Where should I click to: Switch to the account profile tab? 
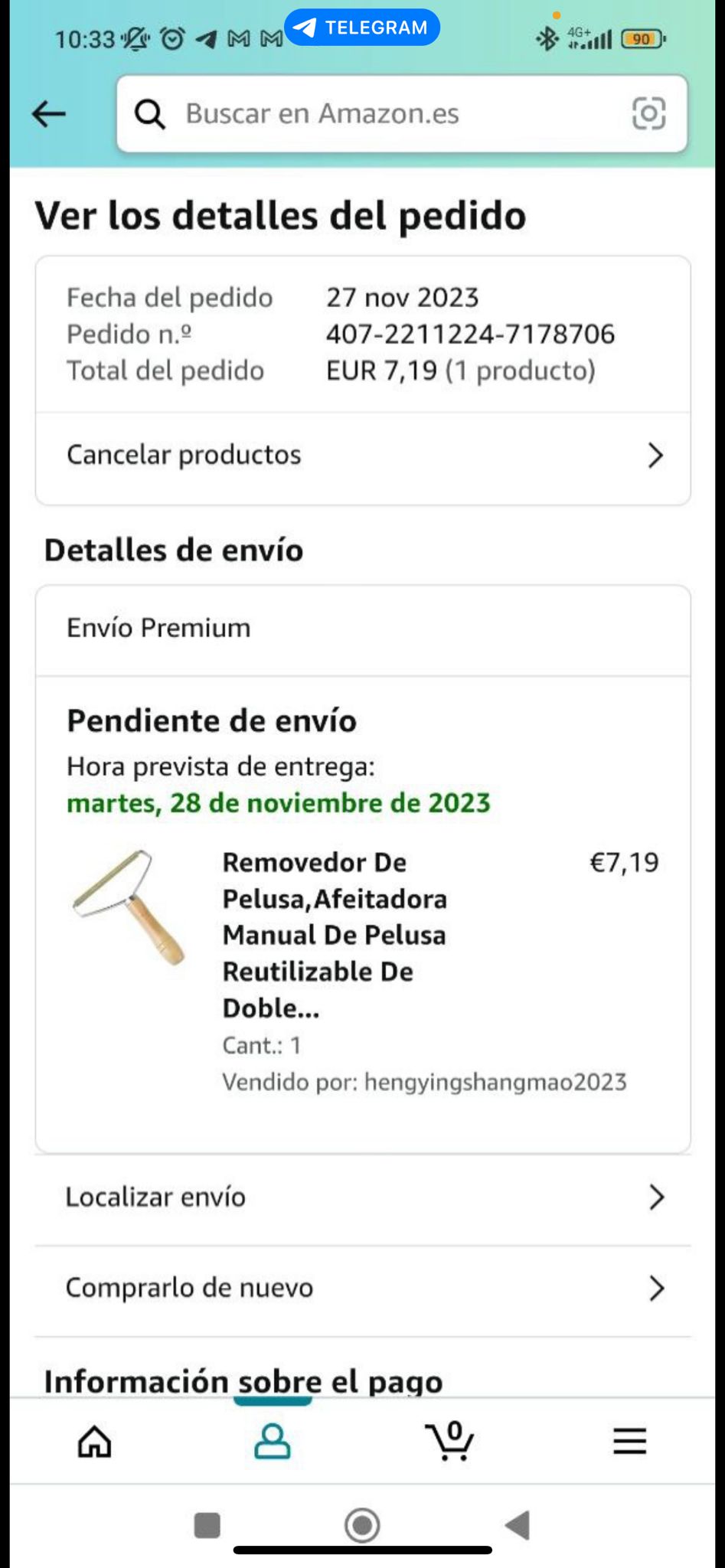click(272, 1442)
